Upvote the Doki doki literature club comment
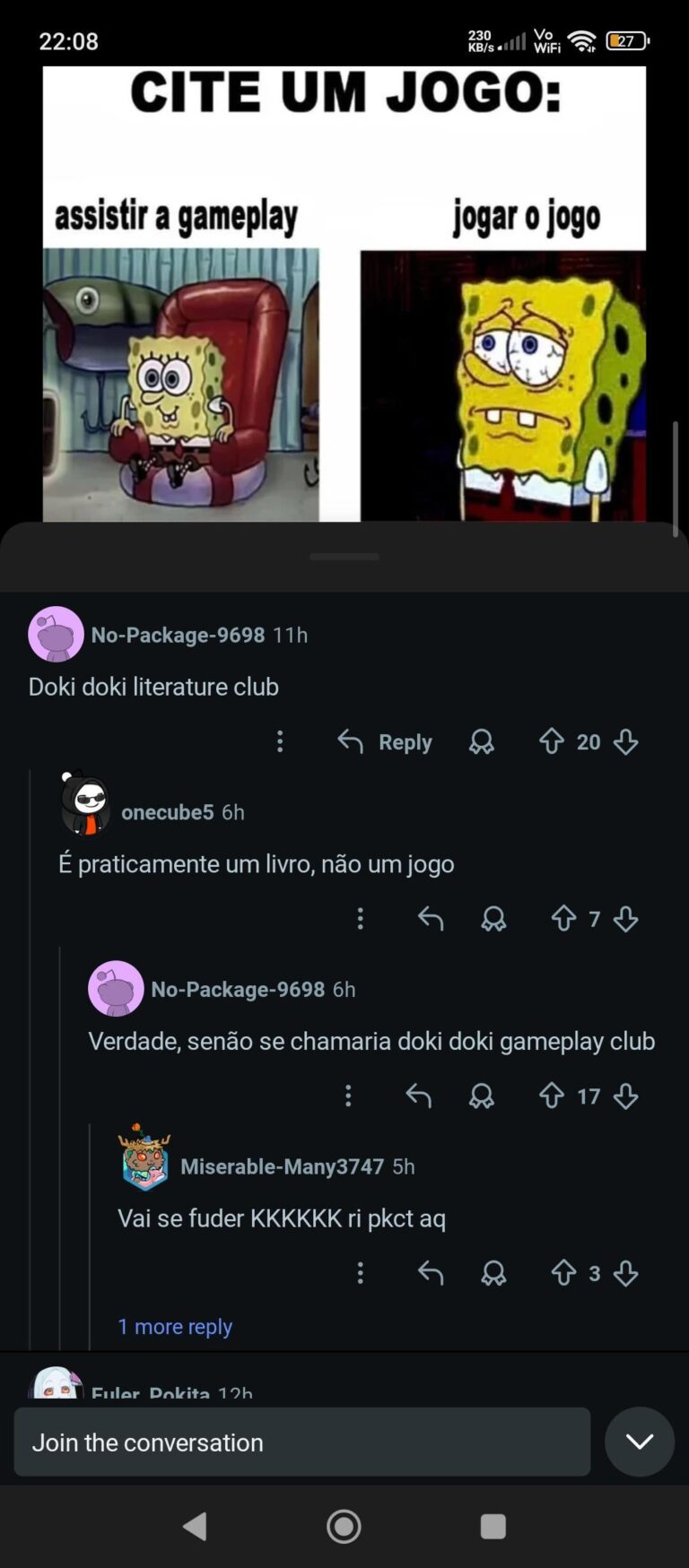Screen dimensions: 689x1568 pyautogui.click(x=551, y=741)
